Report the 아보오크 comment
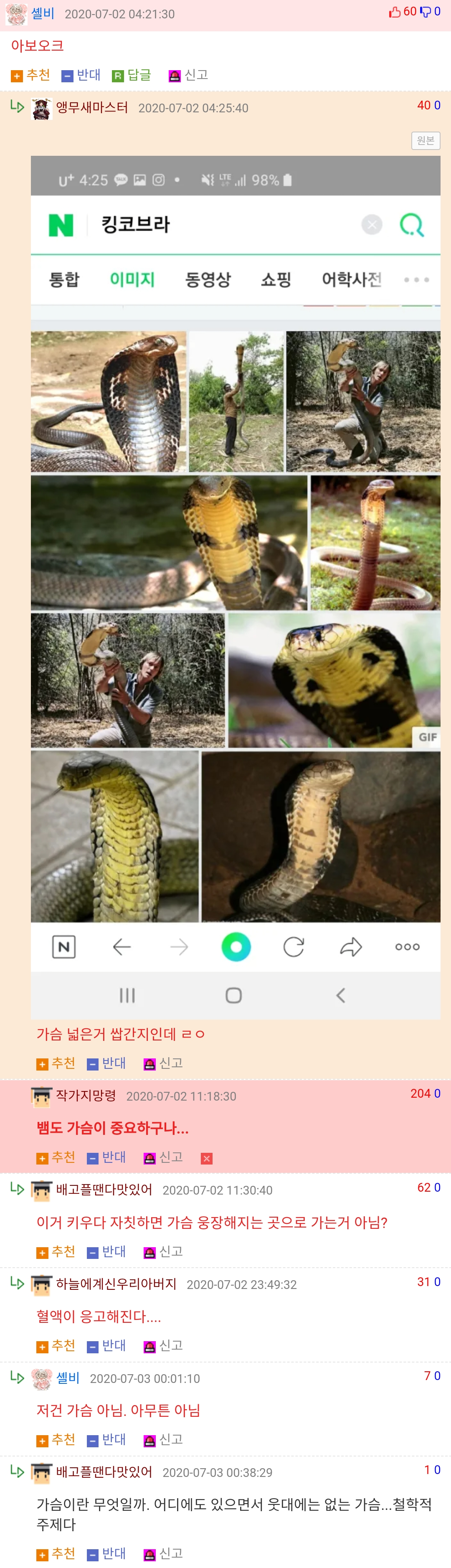Screen dimensions: 451x1568 [x=189, y=76]
